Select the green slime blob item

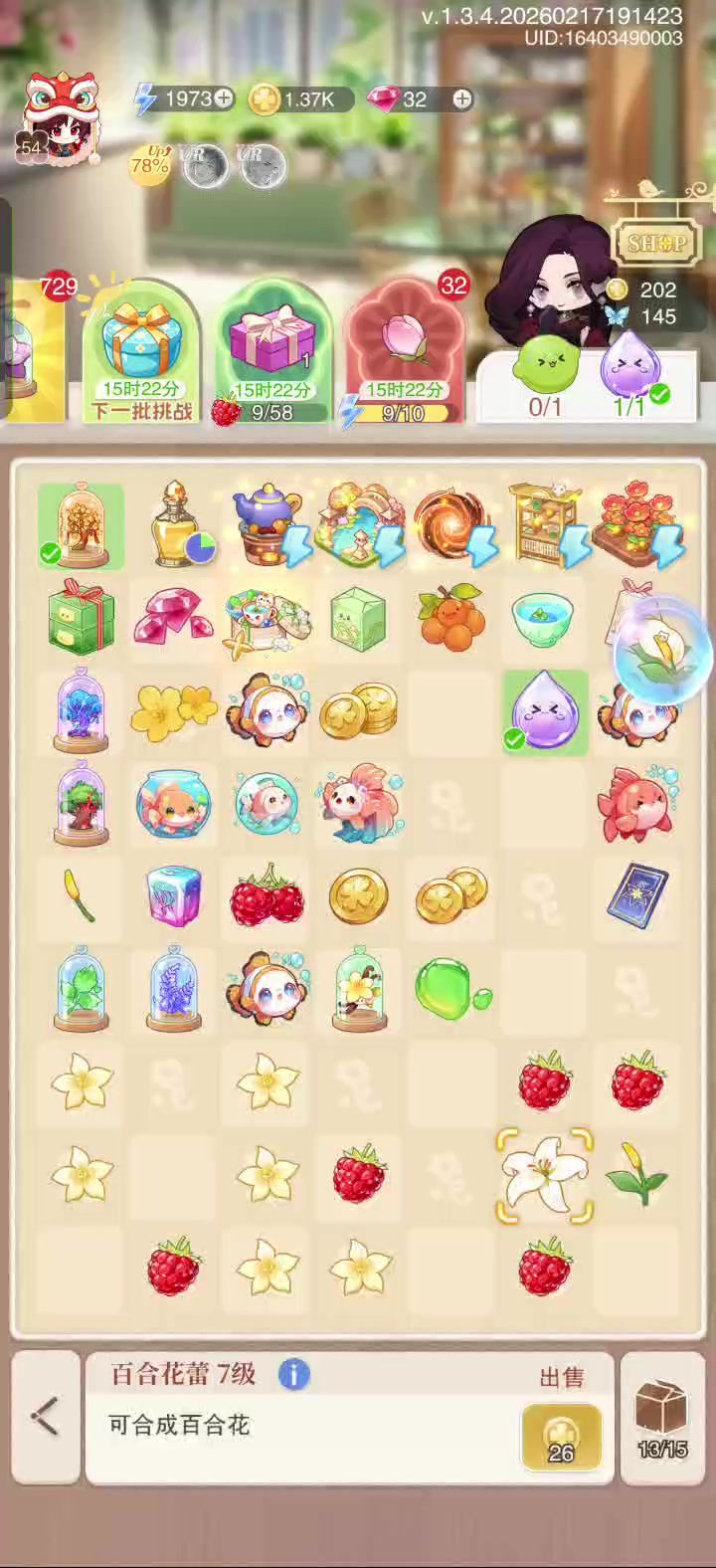click(450, 989)
